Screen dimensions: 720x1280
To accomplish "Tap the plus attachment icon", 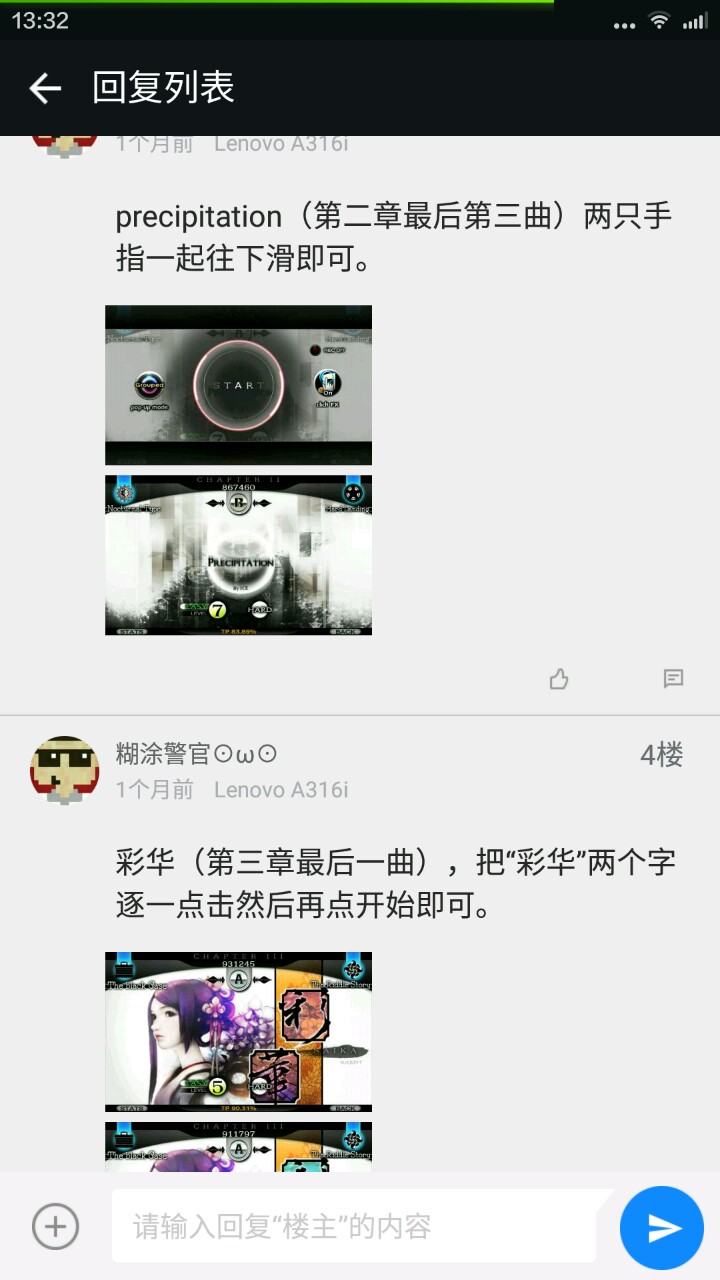I will 55,1226.
